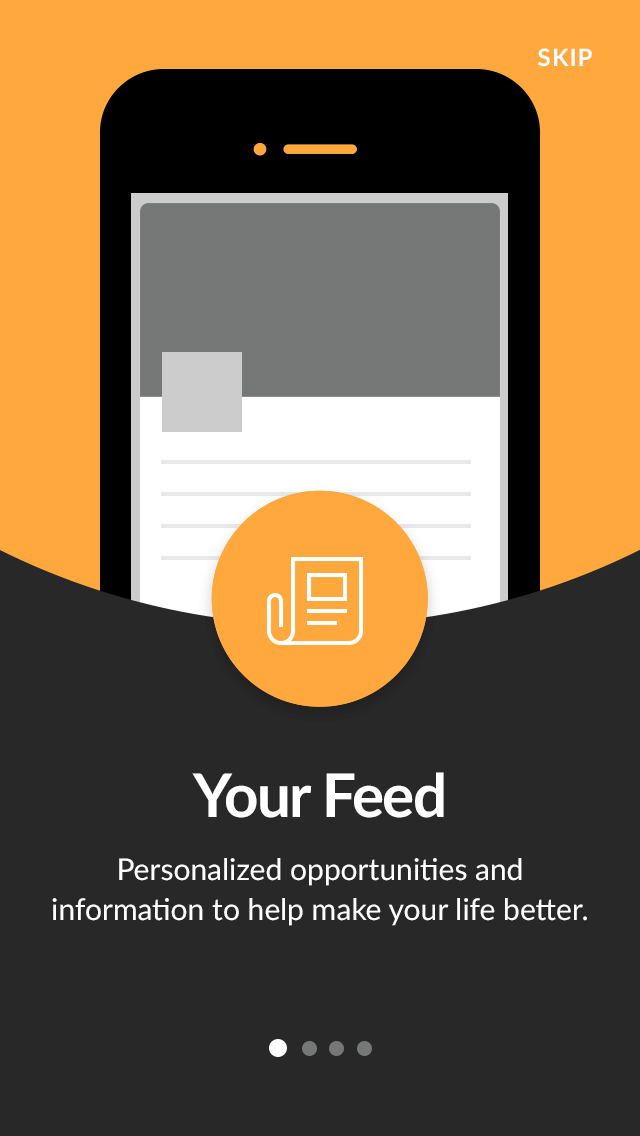Skip the onboarding intro

coord(565,58)
